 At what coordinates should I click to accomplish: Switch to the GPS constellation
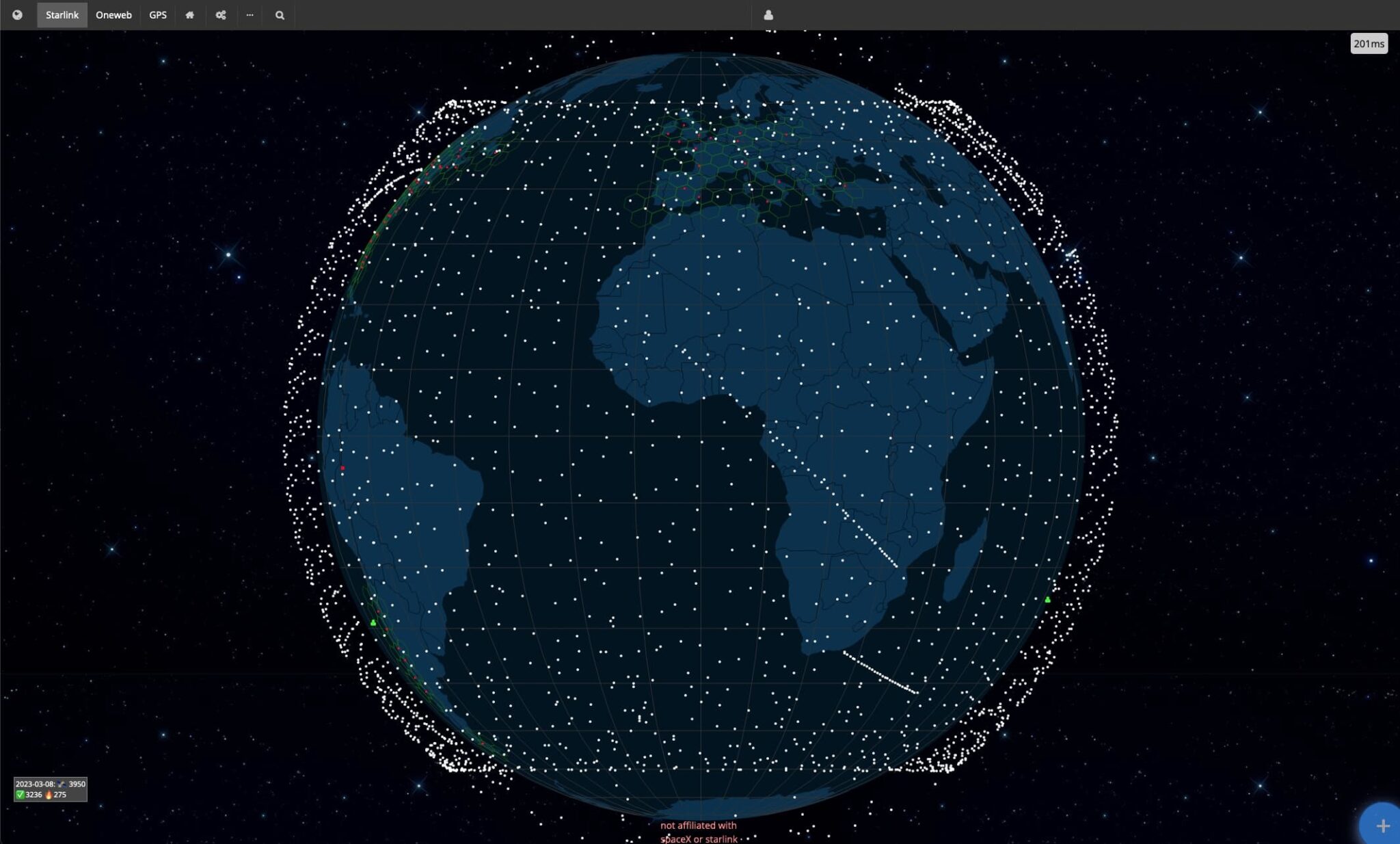pos(158,14)
